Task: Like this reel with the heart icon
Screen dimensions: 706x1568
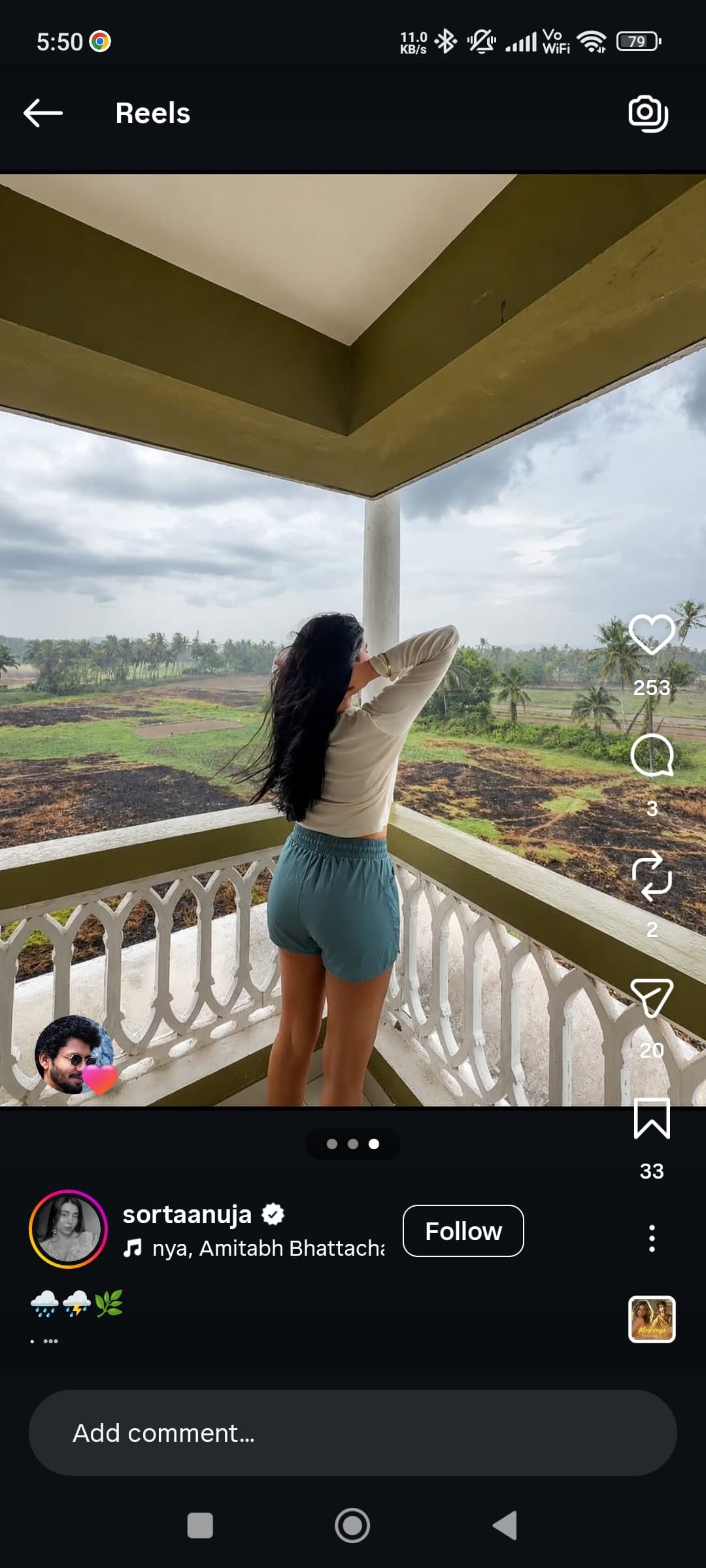Action: pyautogui.click(x=652, y=634)
